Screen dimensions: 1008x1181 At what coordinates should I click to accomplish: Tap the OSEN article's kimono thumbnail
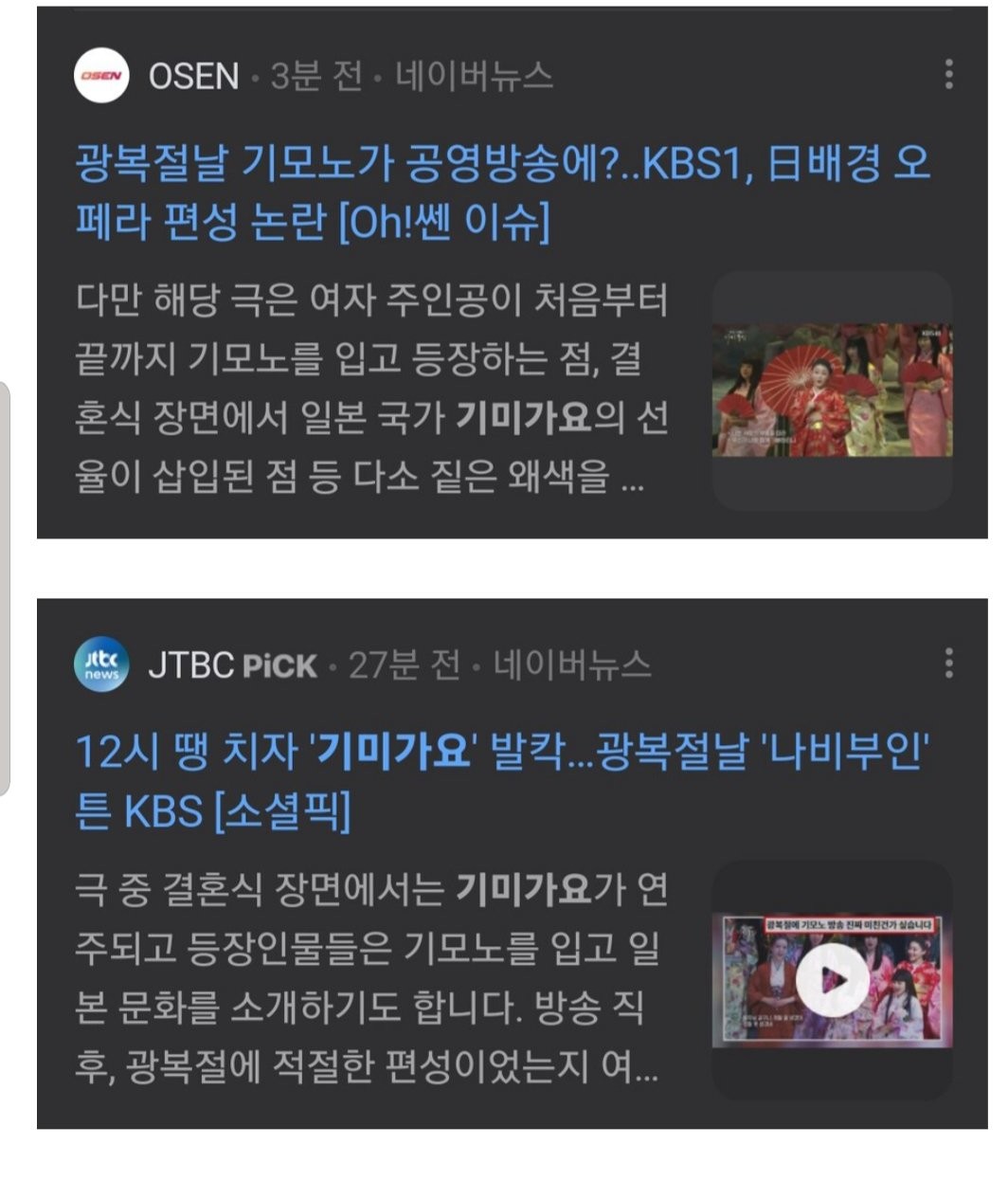[x=832, y=391]
